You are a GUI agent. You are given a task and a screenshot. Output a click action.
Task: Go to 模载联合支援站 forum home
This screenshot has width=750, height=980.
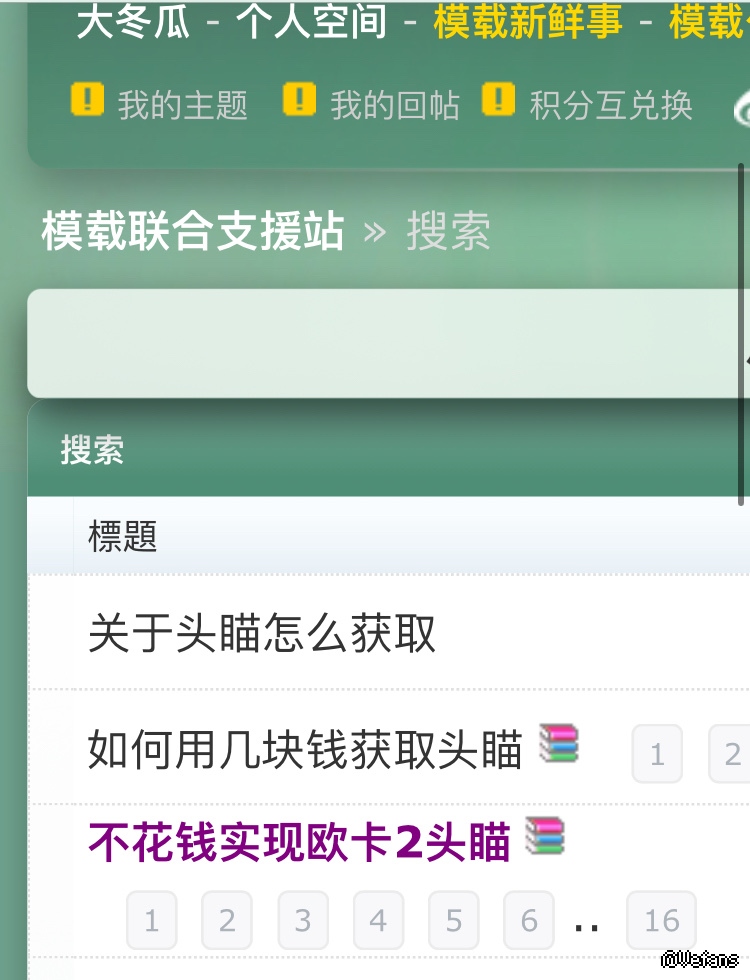coord(192,231)
